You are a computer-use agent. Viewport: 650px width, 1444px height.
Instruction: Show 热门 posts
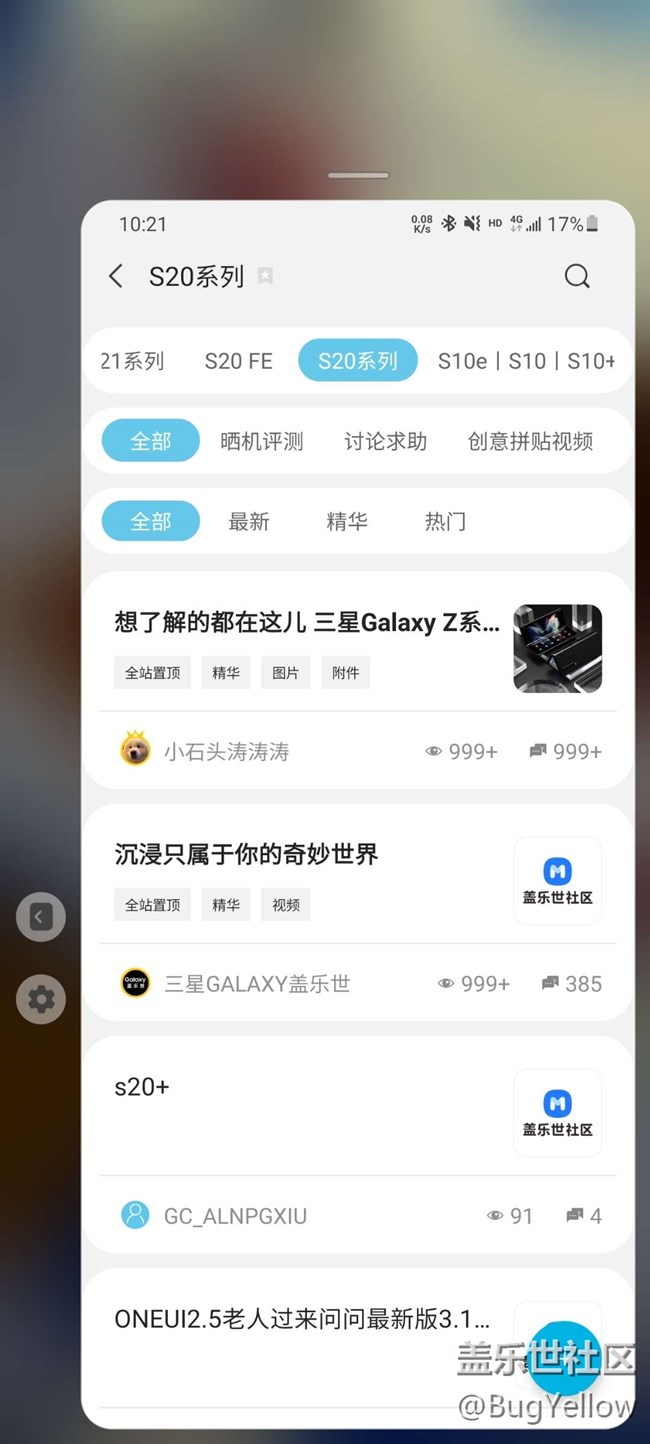(x=445, y=521)
